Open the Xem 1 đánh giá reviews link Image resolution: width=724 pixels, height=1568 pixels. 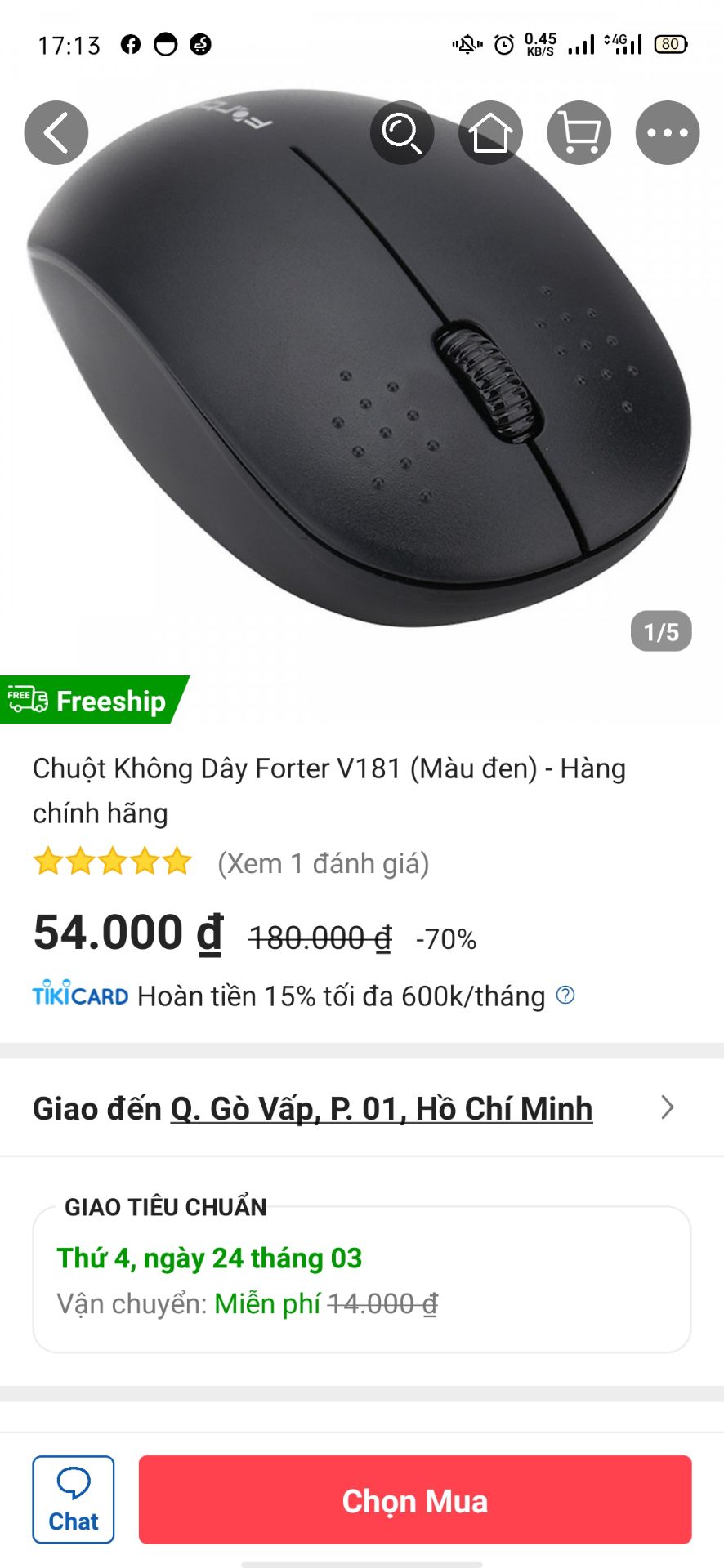(323, 864)
